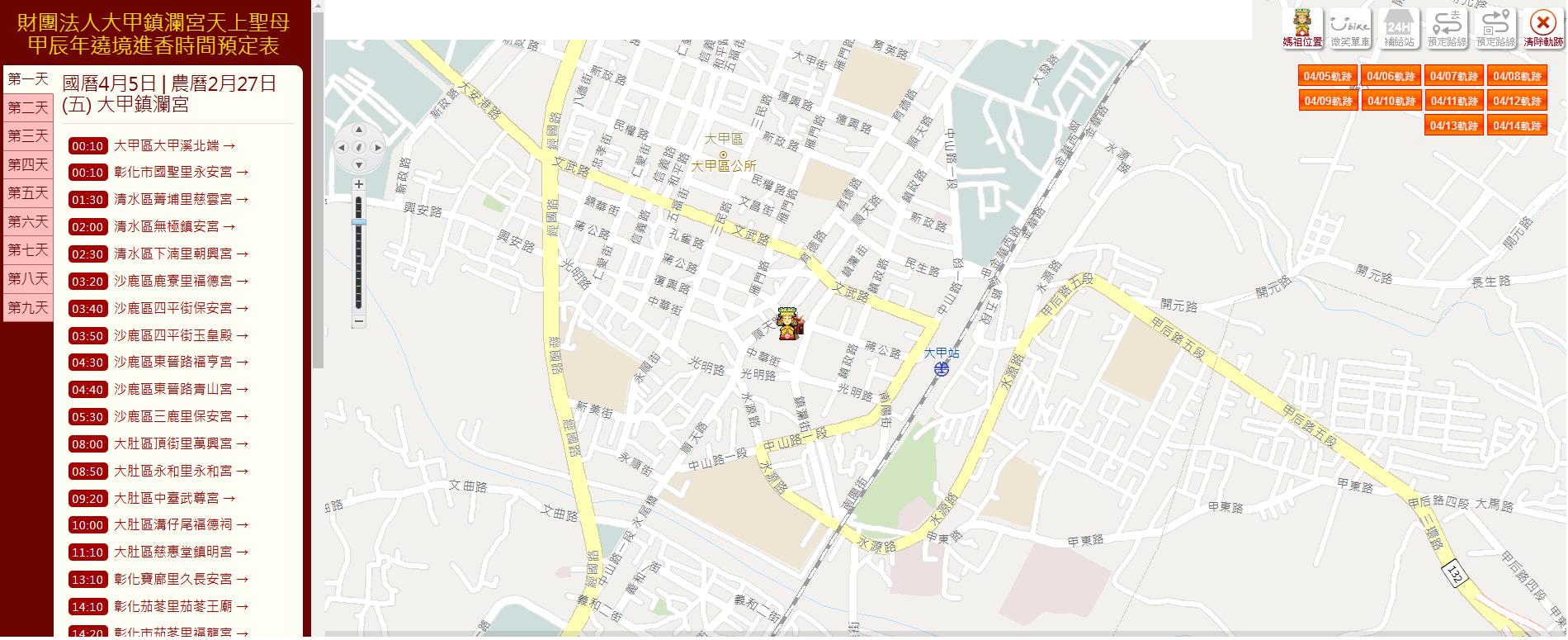The image size is (1568, 640).
Task: Show the outbound 預定路線 (去) route
Action: [x=1447, y=28]
